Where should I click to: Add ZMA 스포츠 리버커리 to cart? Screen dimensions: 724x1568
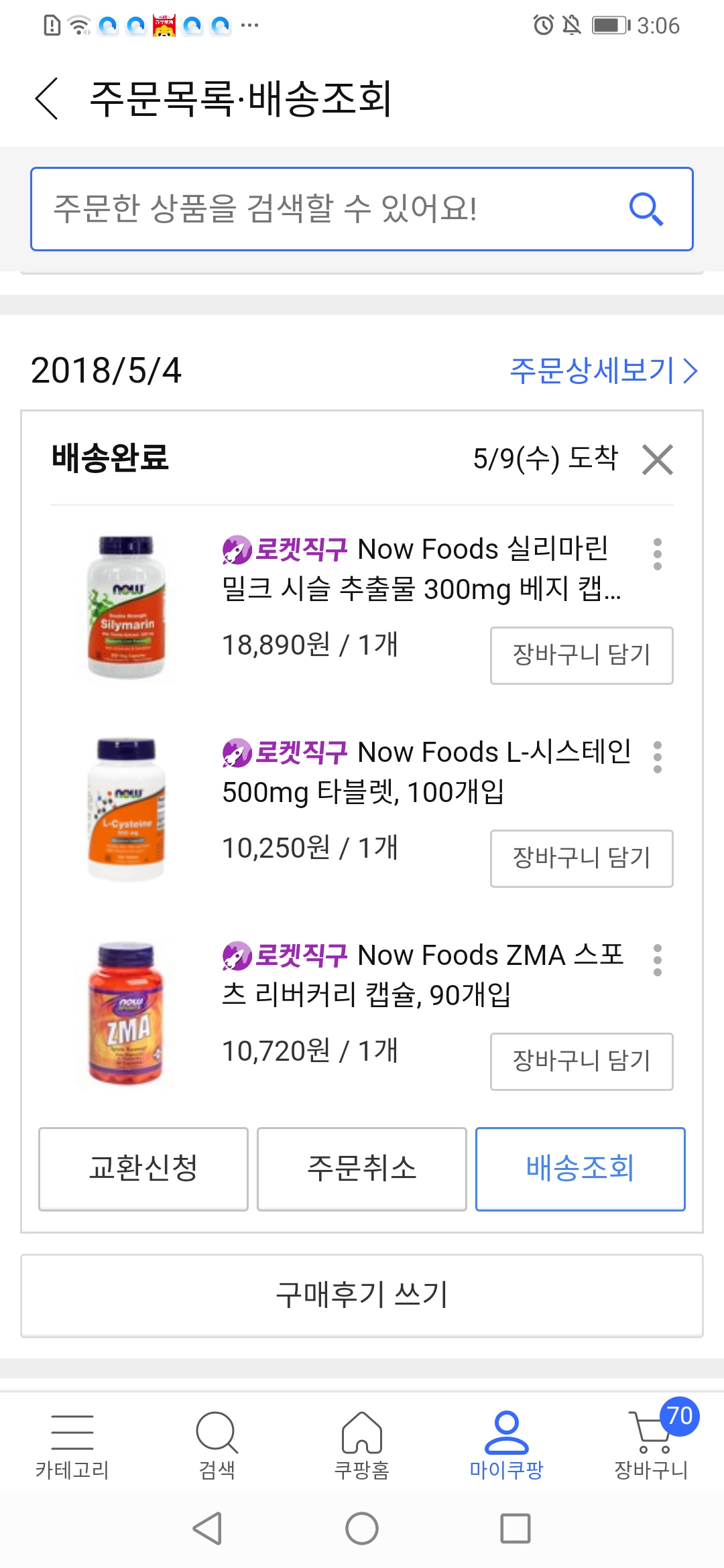pos(581,1061)
